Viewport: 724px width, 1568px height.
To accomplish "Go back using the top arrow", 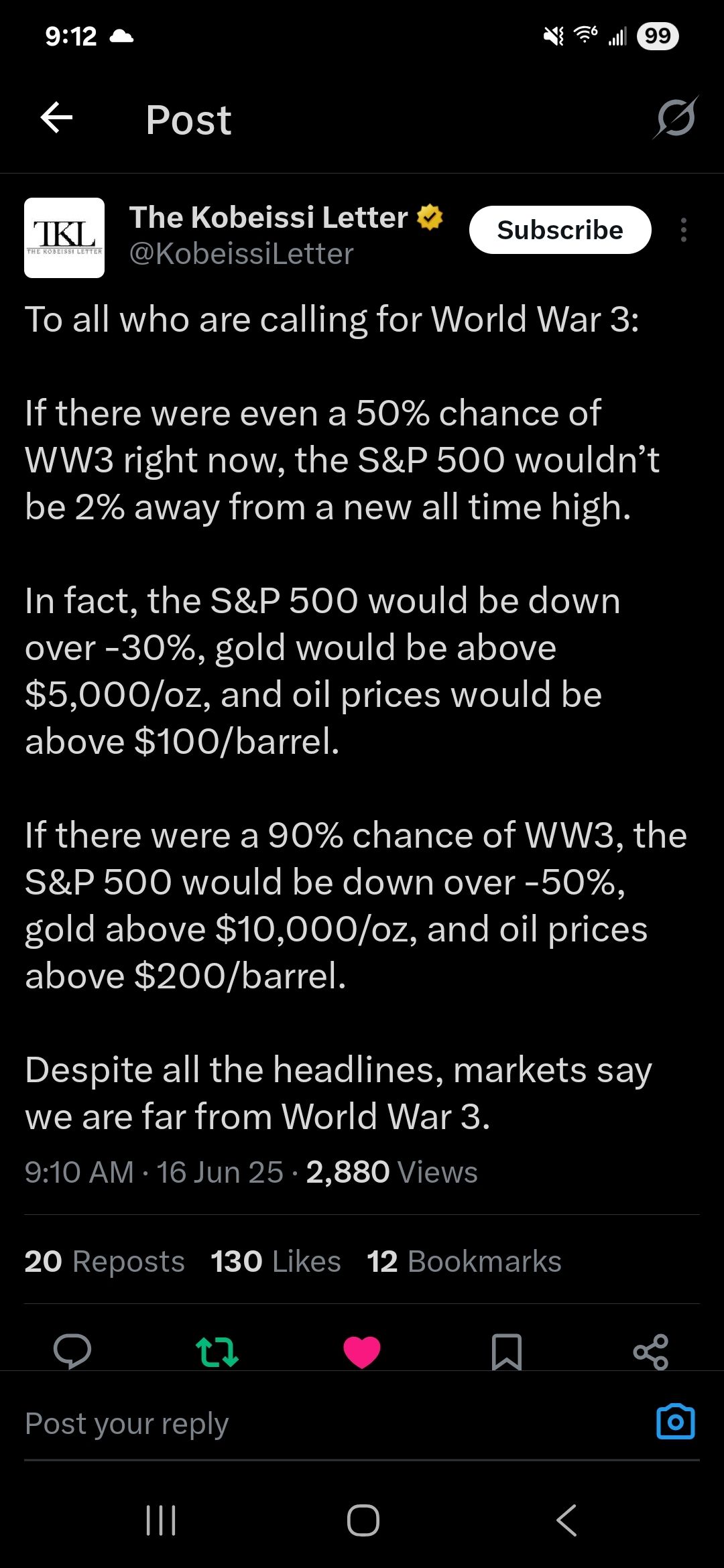I will (56, 119).
